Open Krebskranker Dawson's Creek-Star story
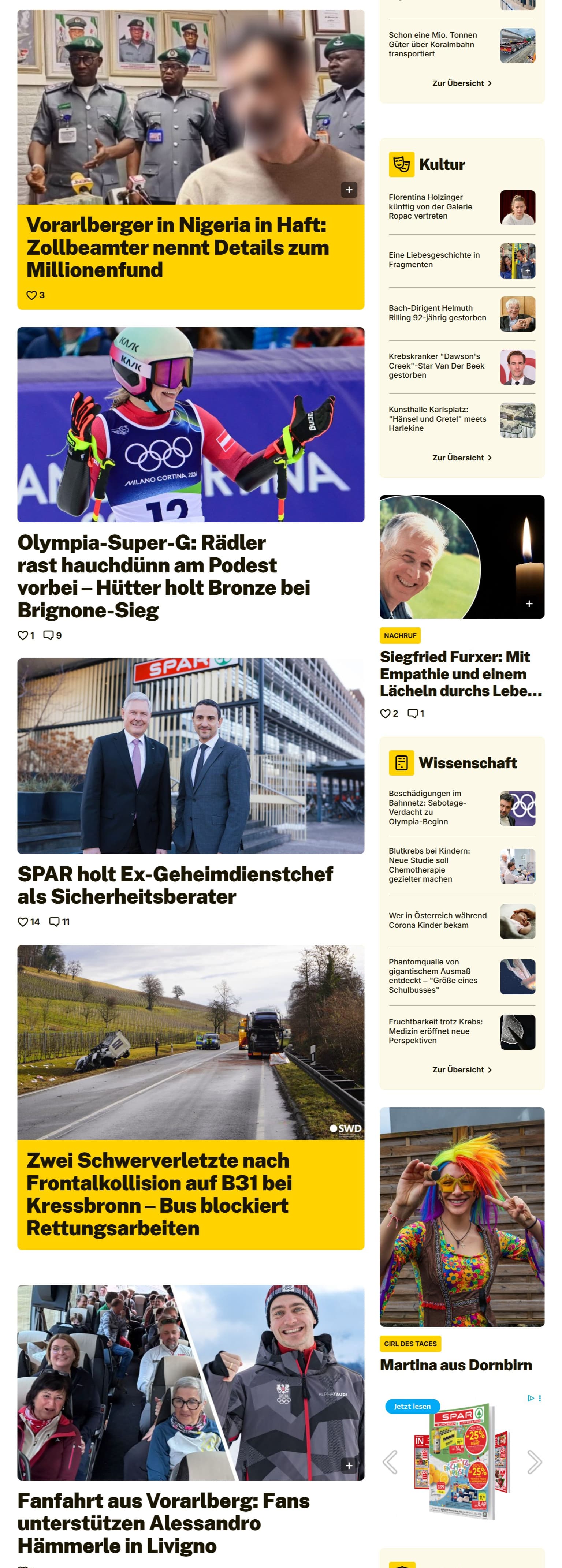562x1568 pixels. (436, 366)
